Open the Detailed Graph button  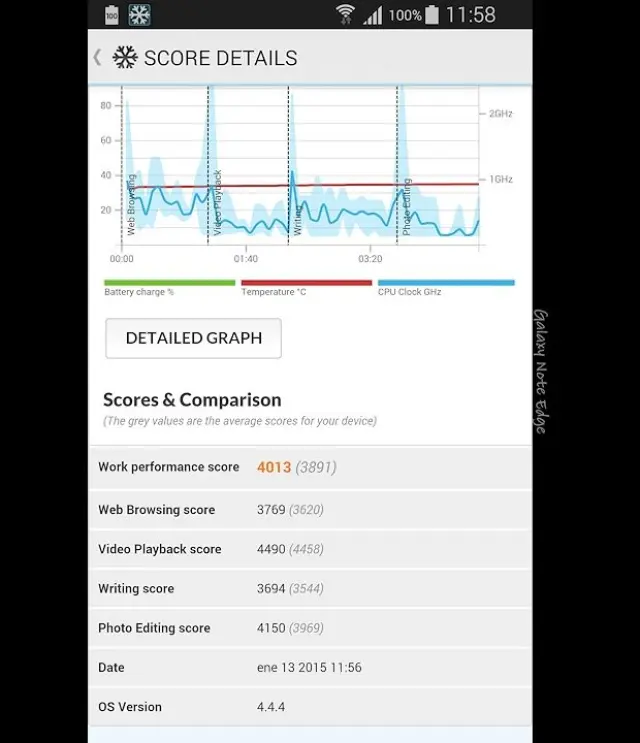[193, 338]
